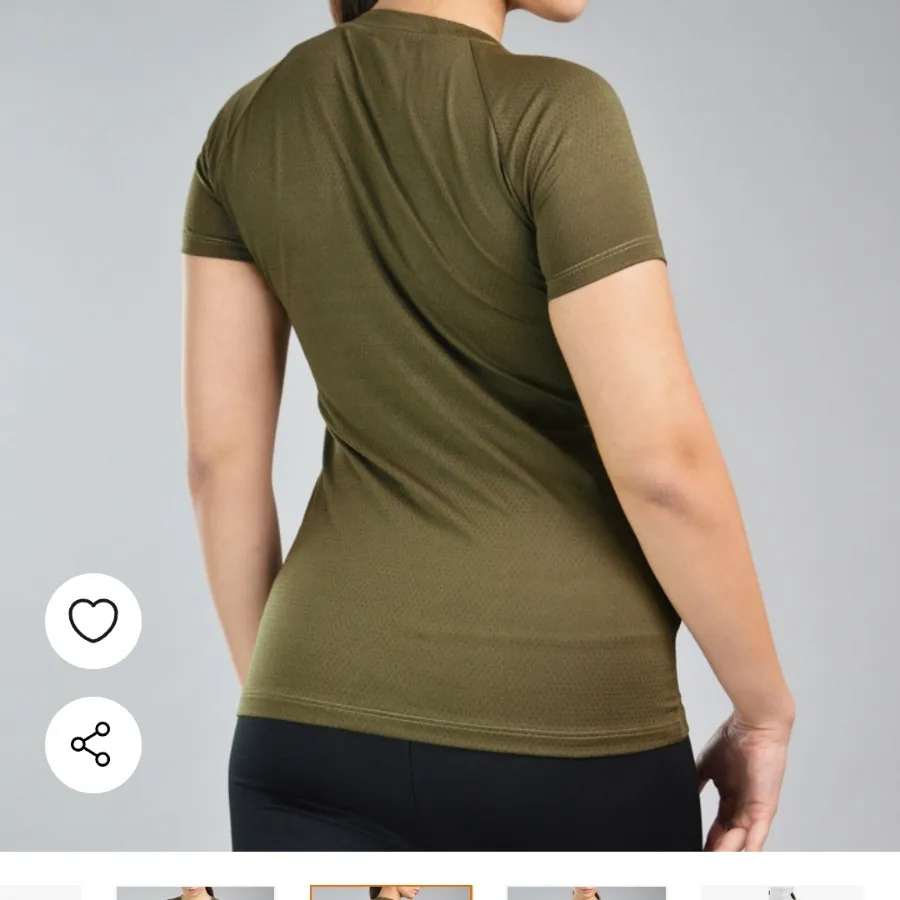Select the orange-highlighted gallery thumbnail

(x=391, y=892)
